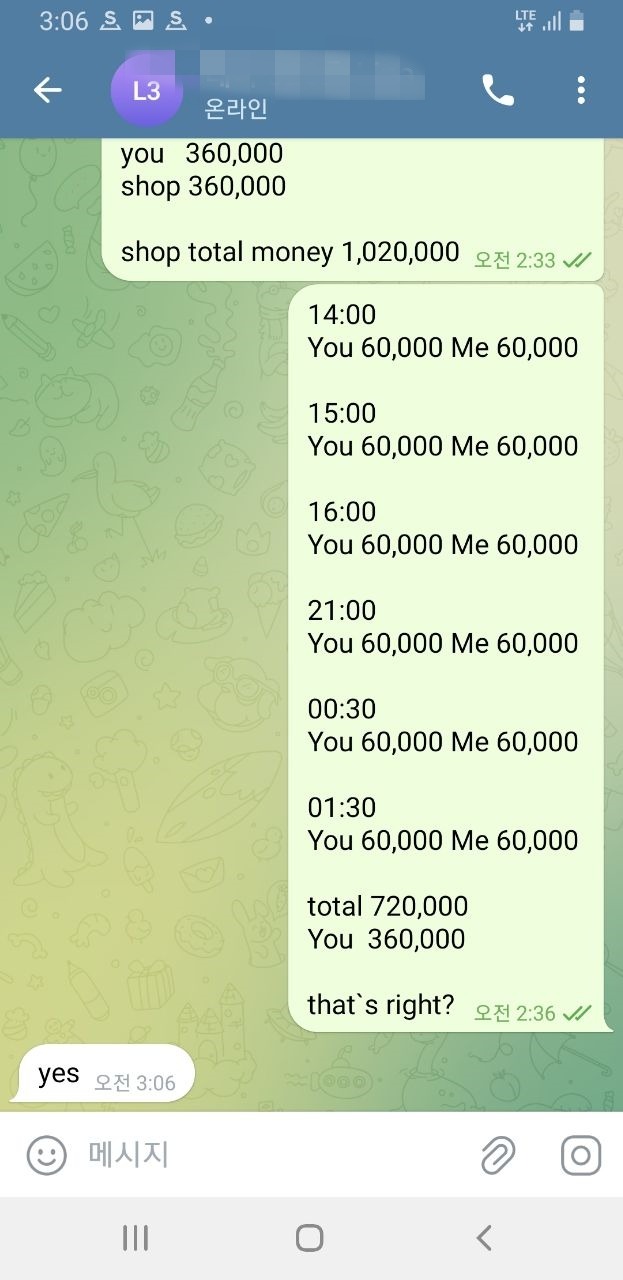623x1280 pixels.
Task: Open the camera icon in message bar
Action: point(580,1156)
